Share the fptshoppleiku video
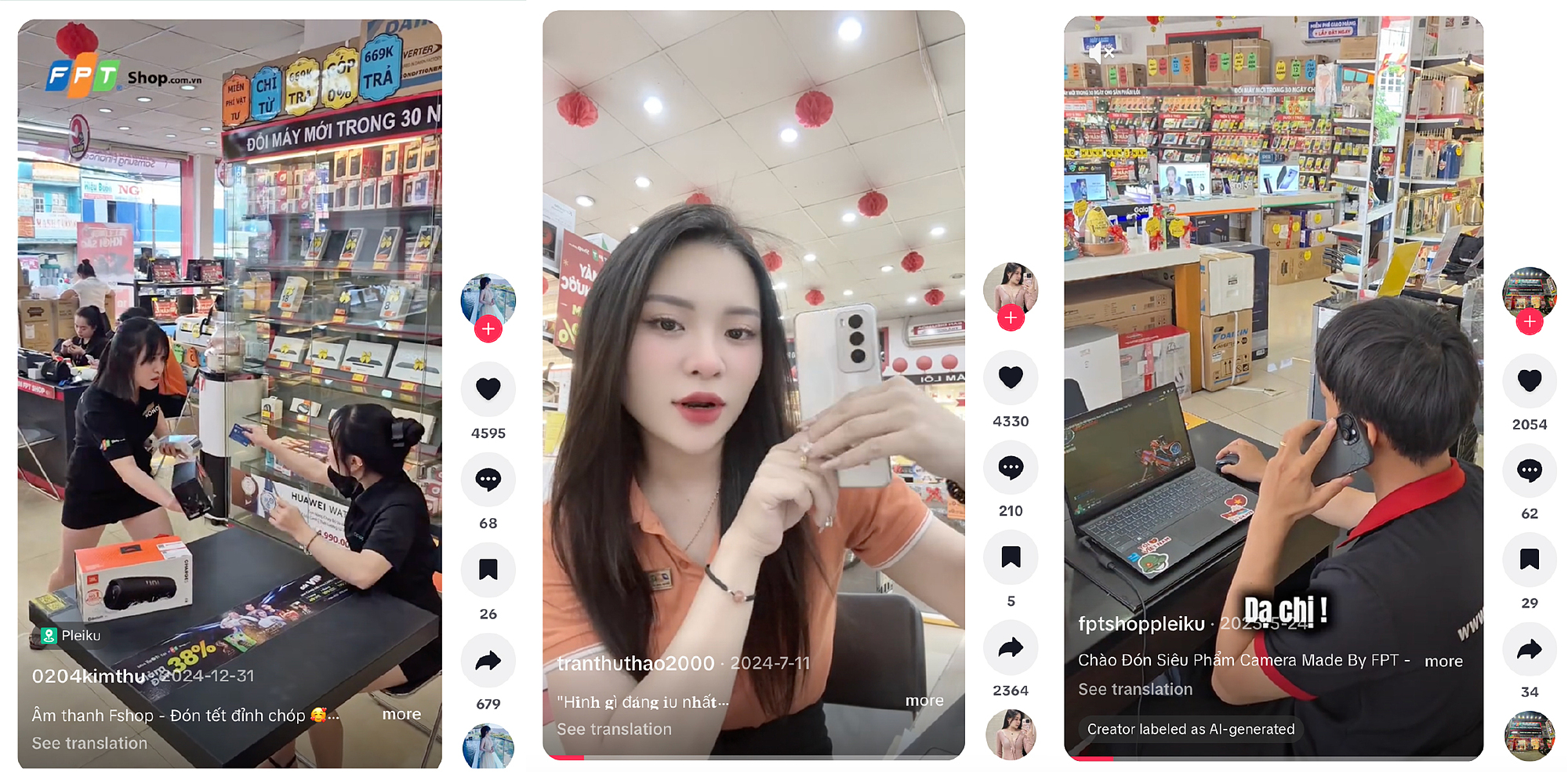The width and height of the screenshot is (1568, 772). 1529,649
